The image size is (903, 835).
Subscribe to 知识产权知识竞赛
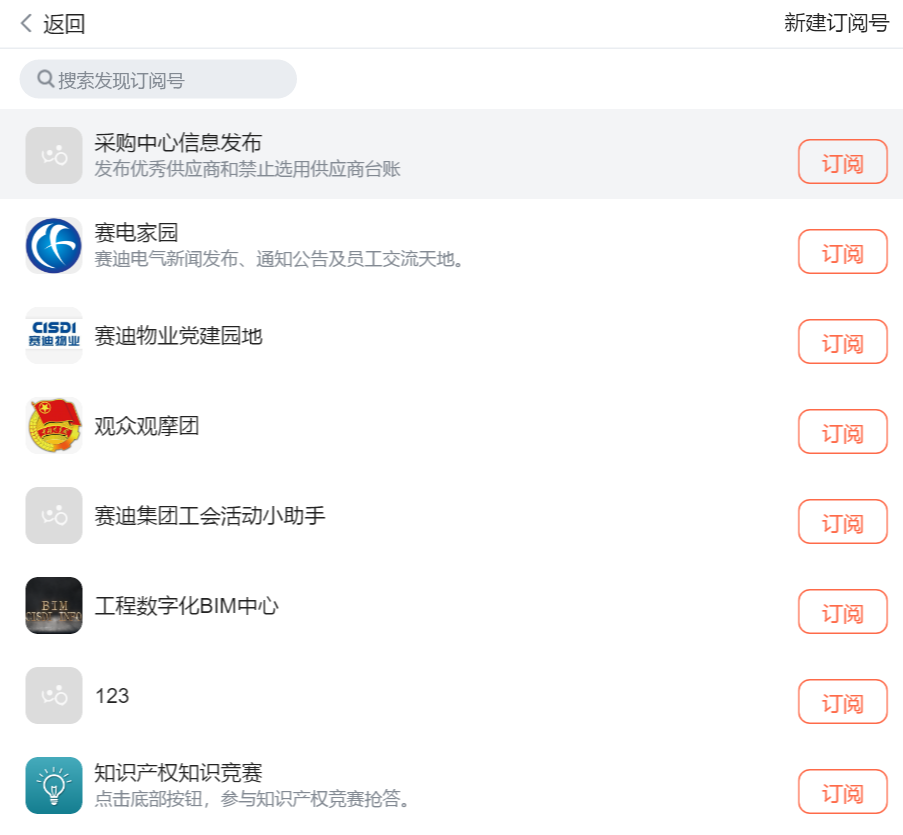pos(842,792)
